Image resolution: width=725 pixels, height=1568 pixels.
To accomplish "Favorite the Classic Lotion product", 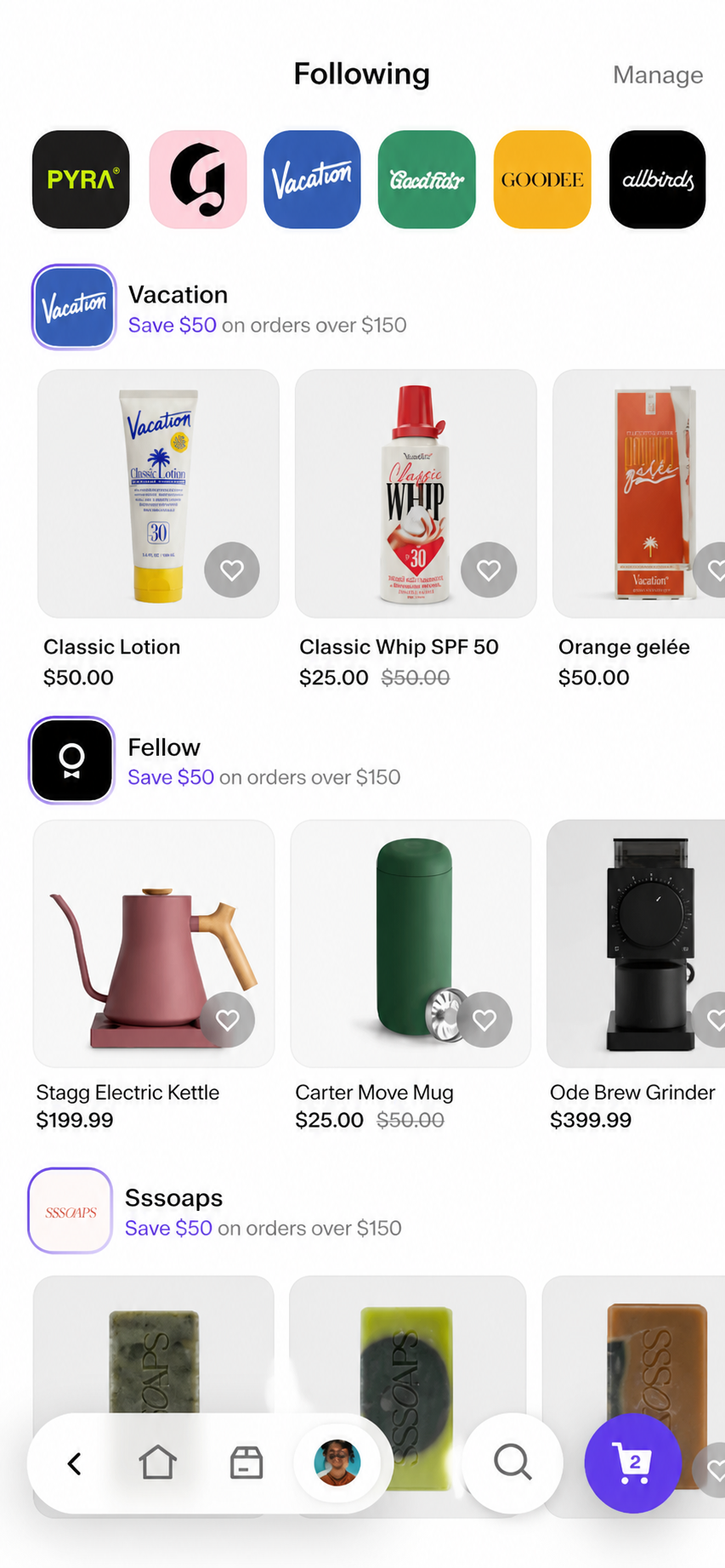I will pyautogui.click(x=232, y=570).
